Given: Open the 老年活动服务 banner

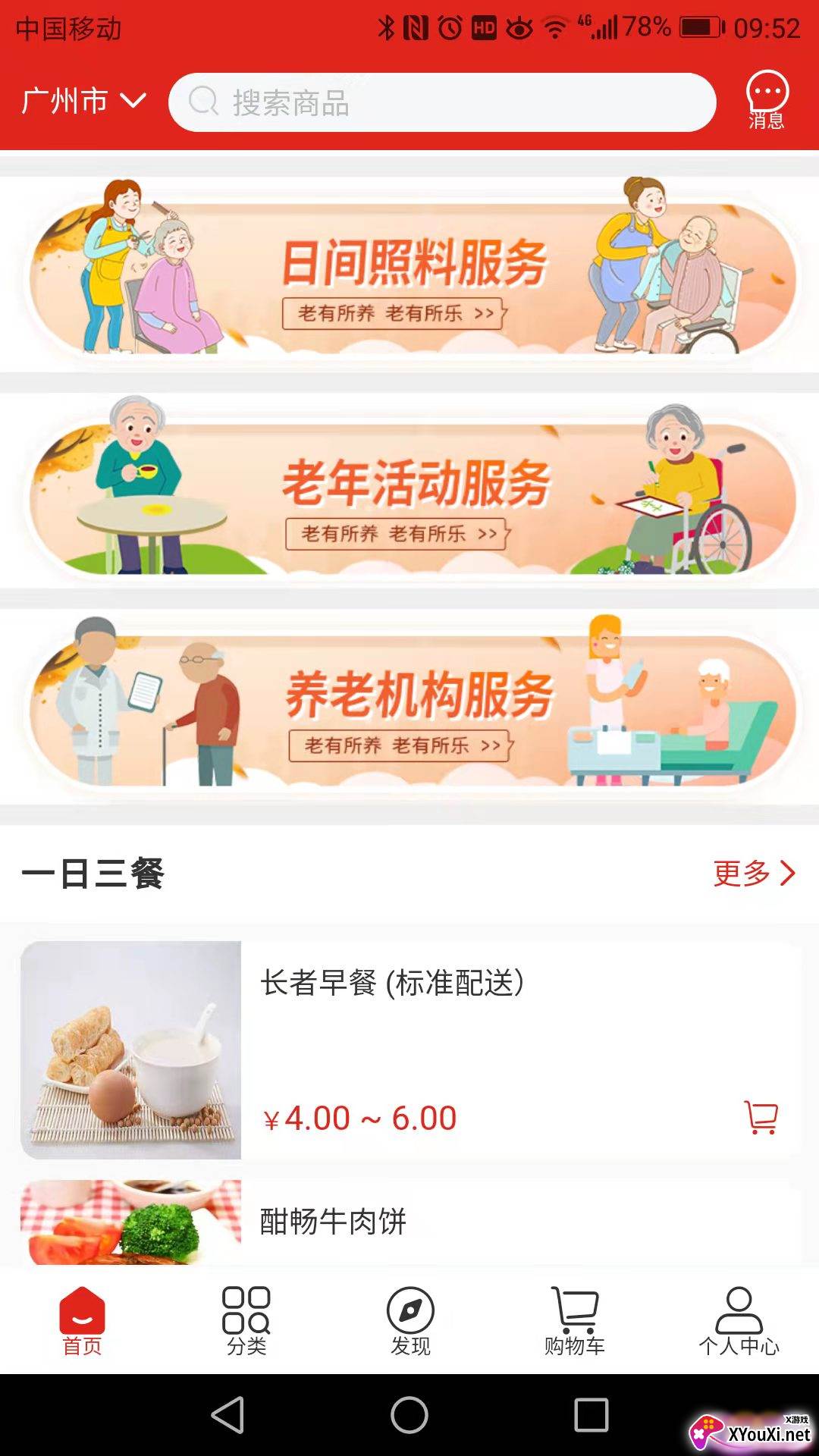Looking at the screenshot, I should [409, 493].
